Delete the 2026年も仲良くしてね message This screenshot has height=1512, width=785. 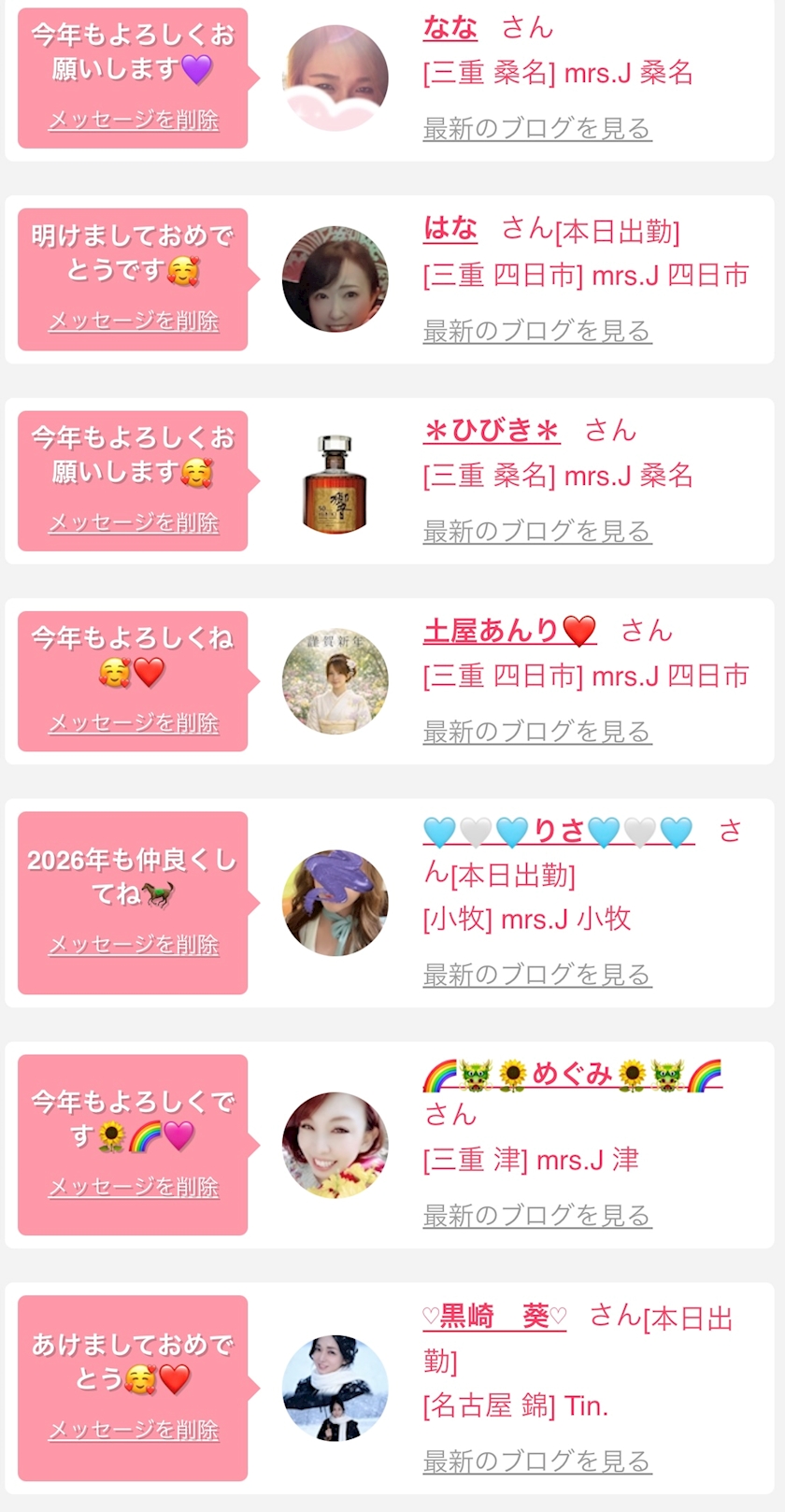[134, 945]
